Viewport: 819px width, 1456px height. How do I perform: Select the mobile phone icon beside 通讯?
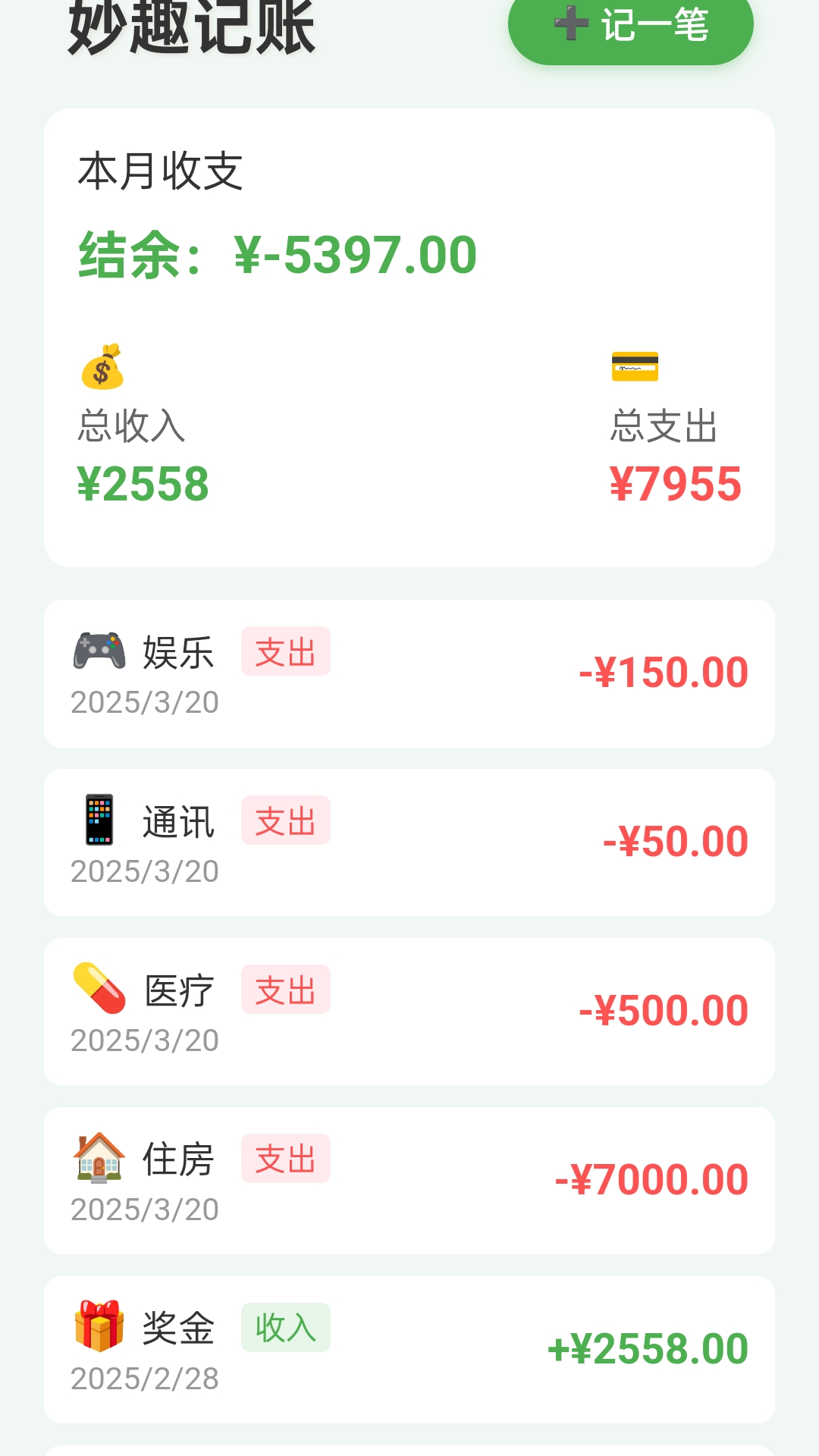[x=99, y=821]
